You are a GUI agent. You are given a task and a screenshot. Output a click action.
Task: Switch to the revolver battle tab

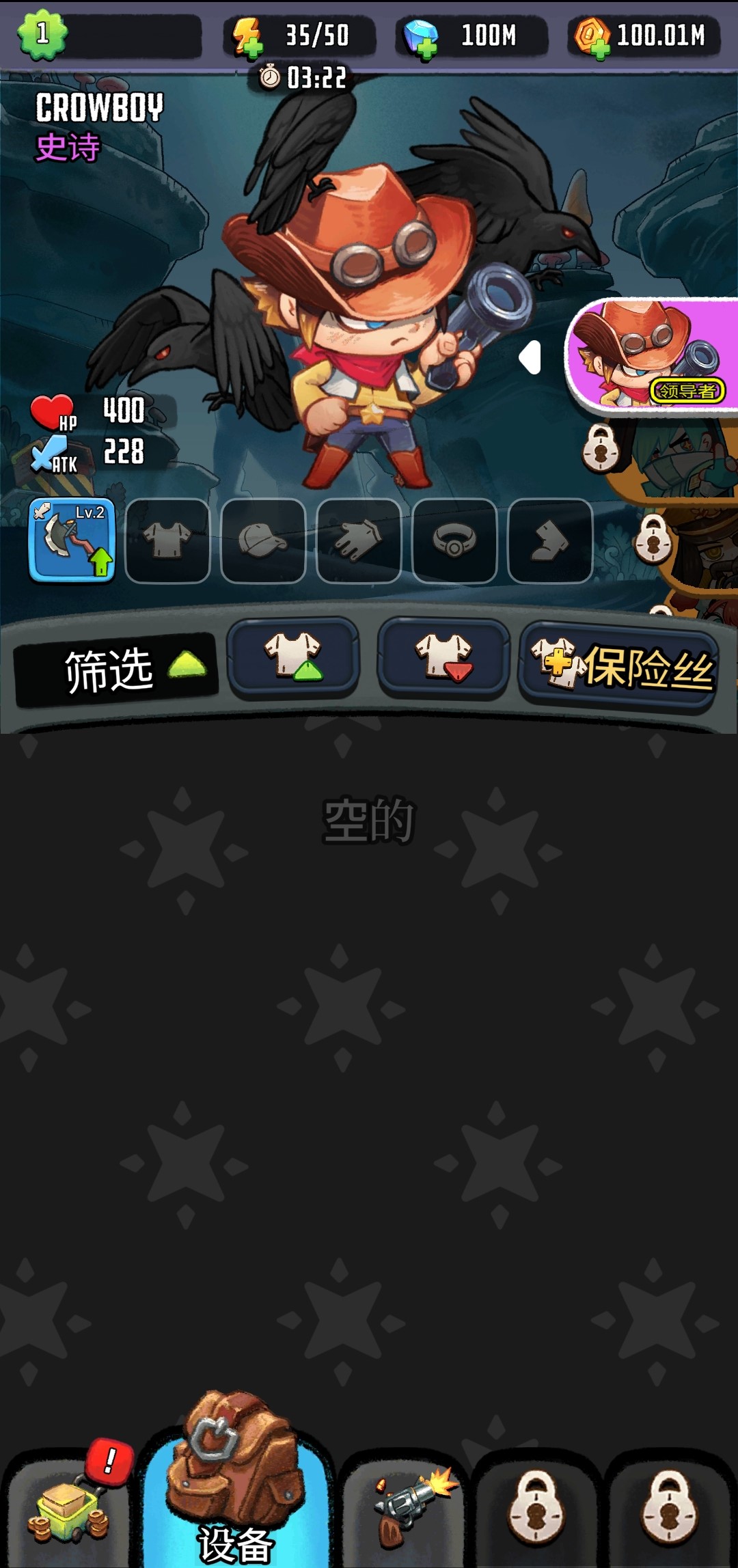point(403,1510)
